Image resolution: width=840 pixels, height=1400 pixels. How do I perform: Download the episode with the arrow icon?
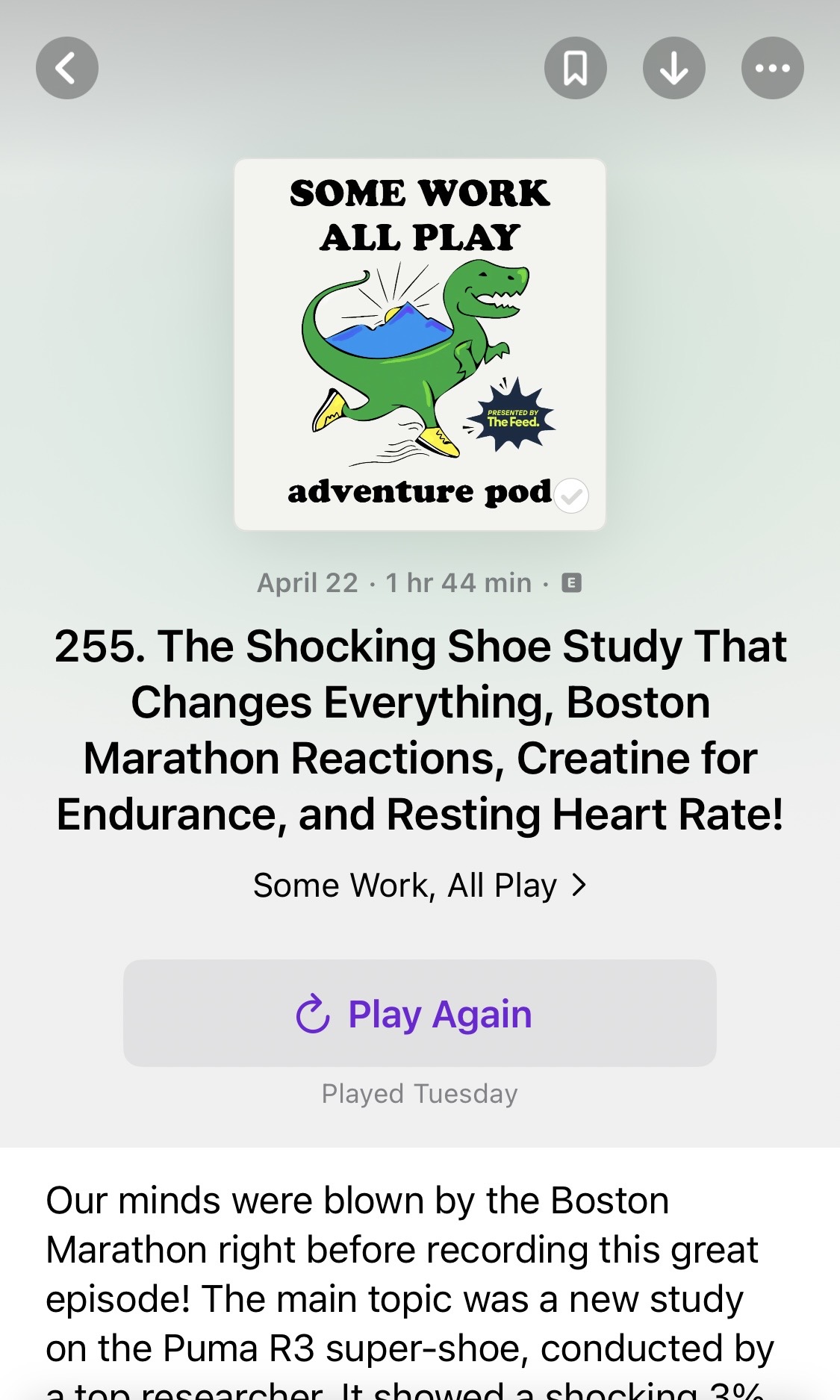tap(673, 68)
